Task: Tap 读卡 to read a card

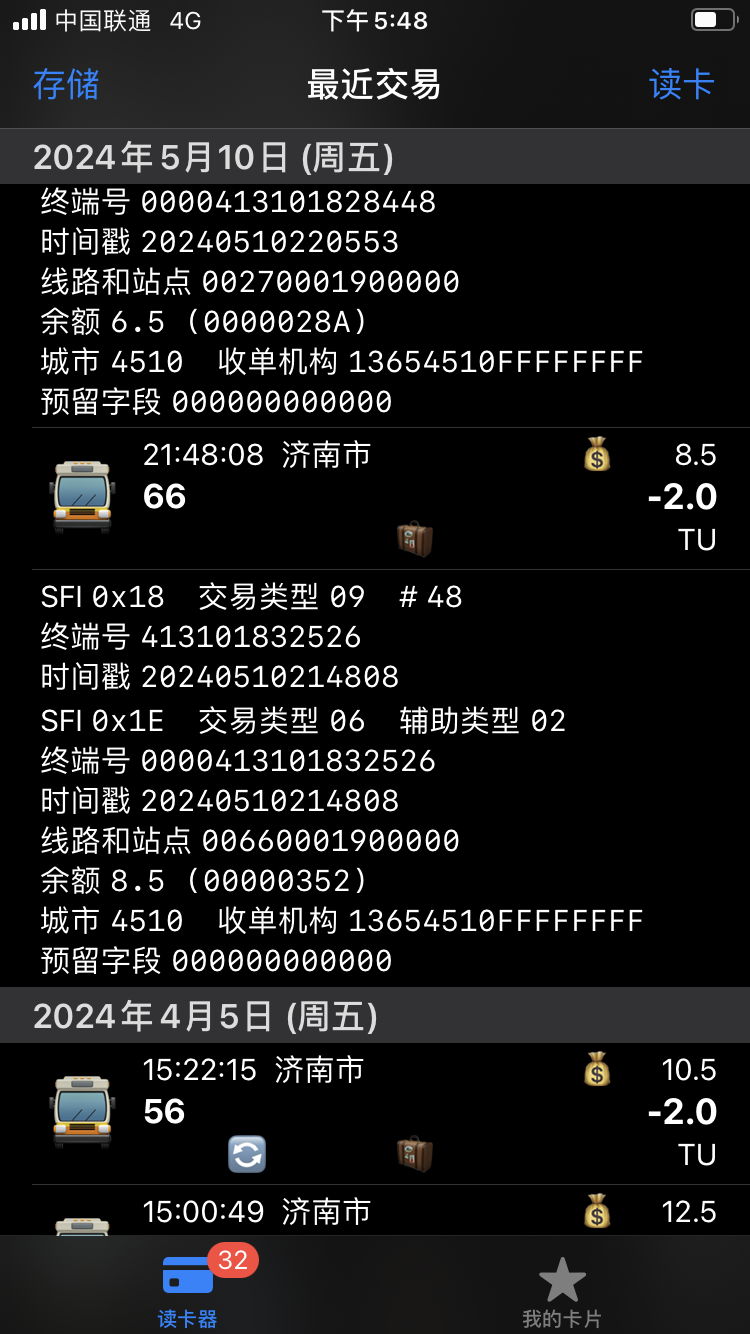Action: [x=681, y=85]
